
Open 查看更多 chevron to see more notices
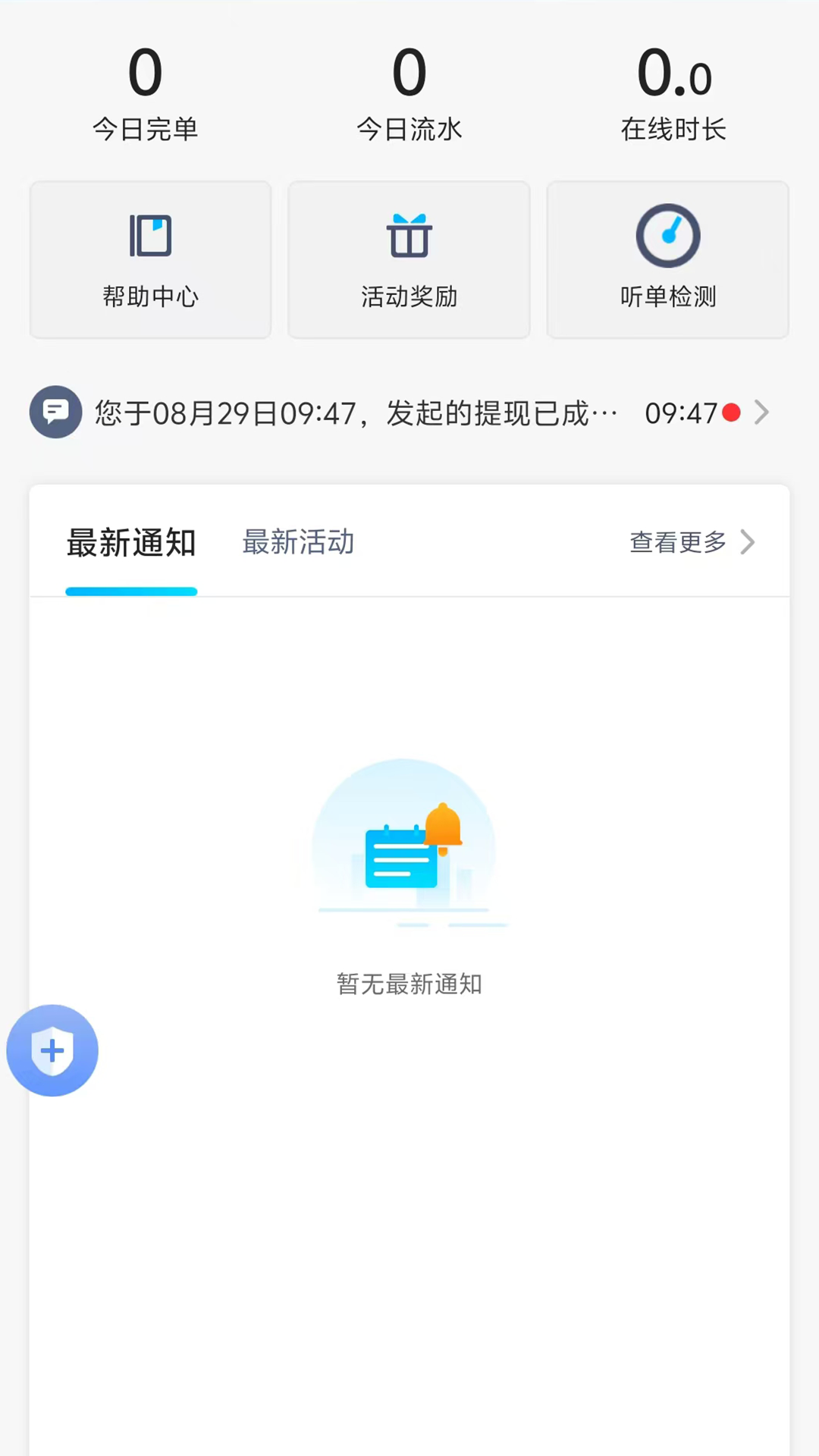[x=749, y=542]
